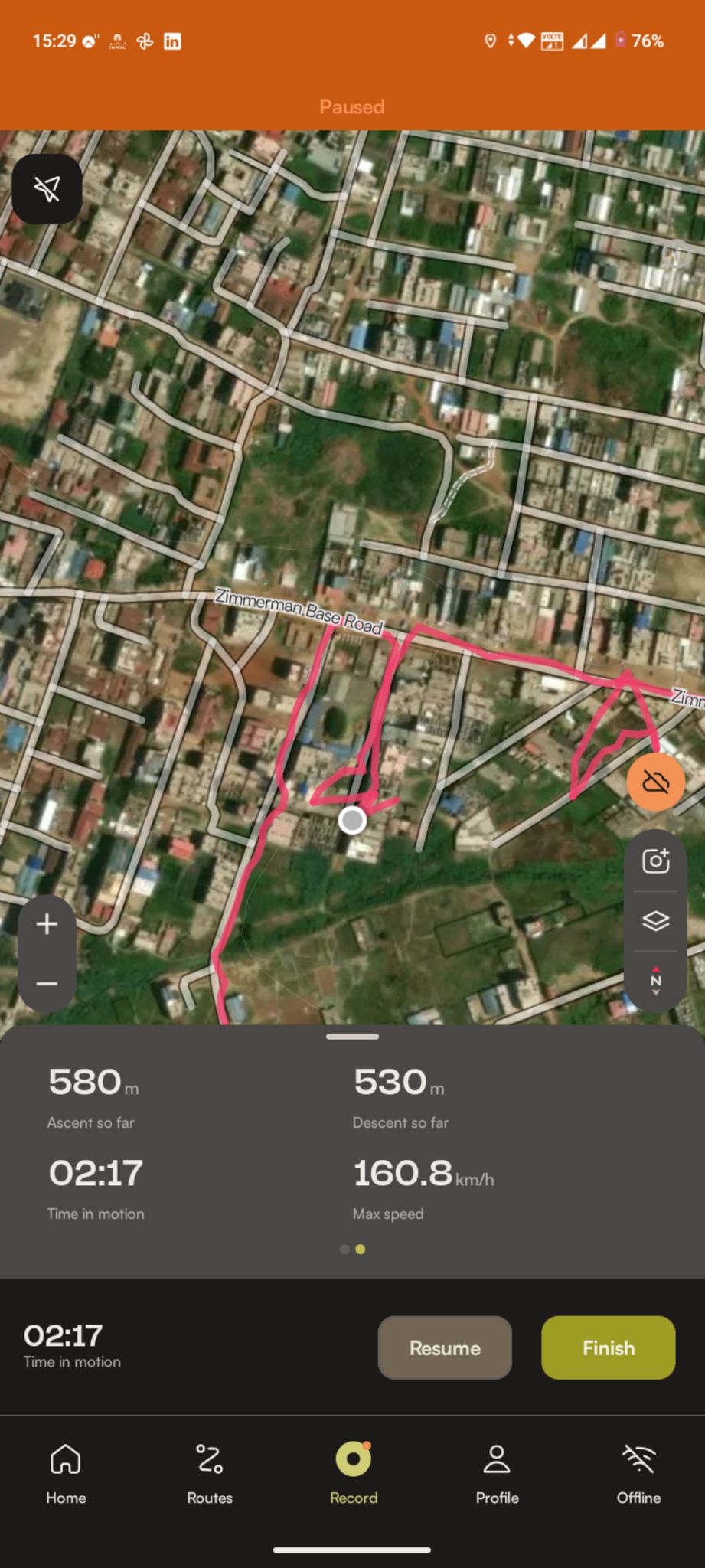Go to the Home tab
The width and height of the screenshot is (705, 1568).
(66, 1475)
